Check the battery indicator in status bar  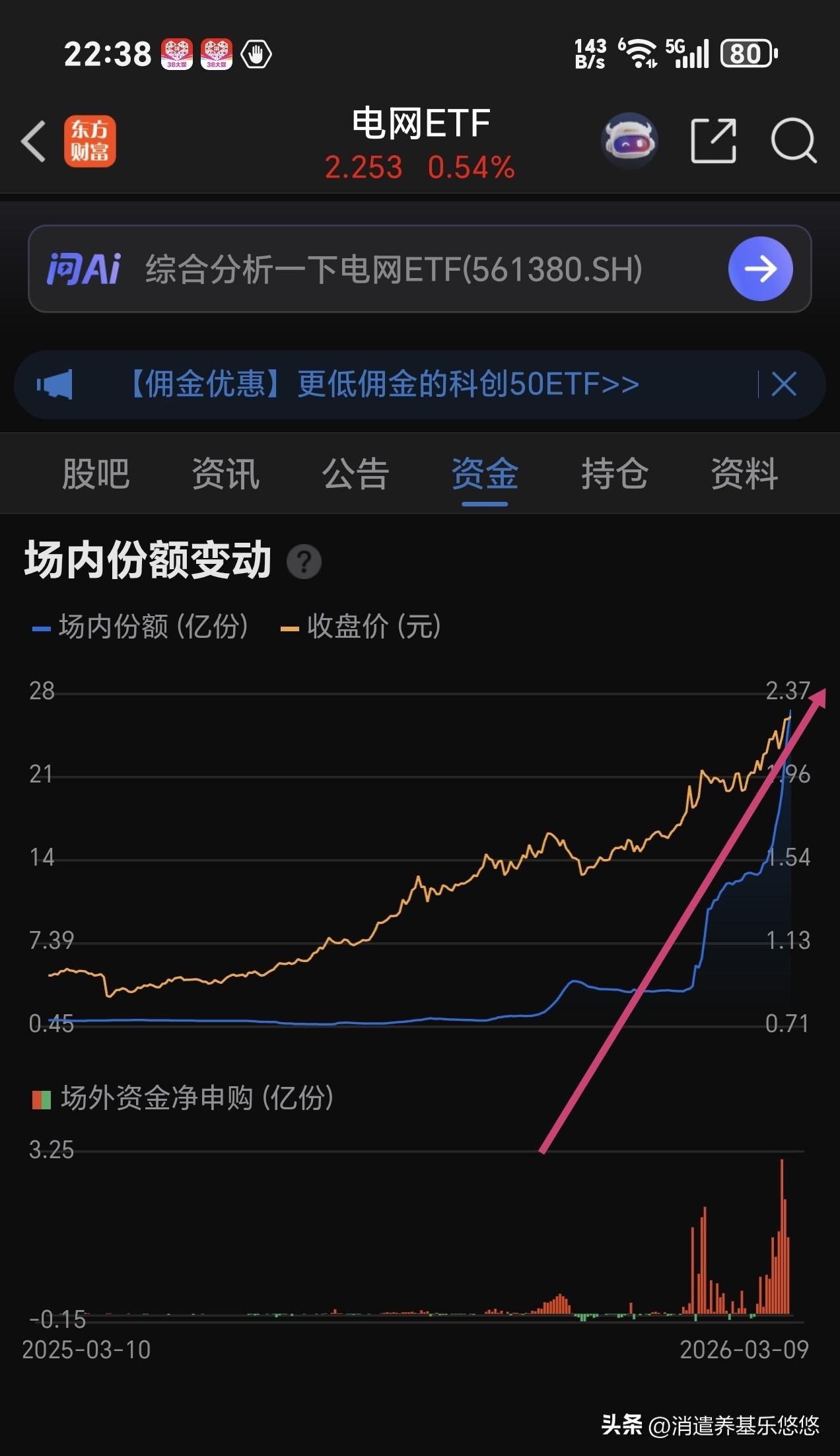click(745, 54)
